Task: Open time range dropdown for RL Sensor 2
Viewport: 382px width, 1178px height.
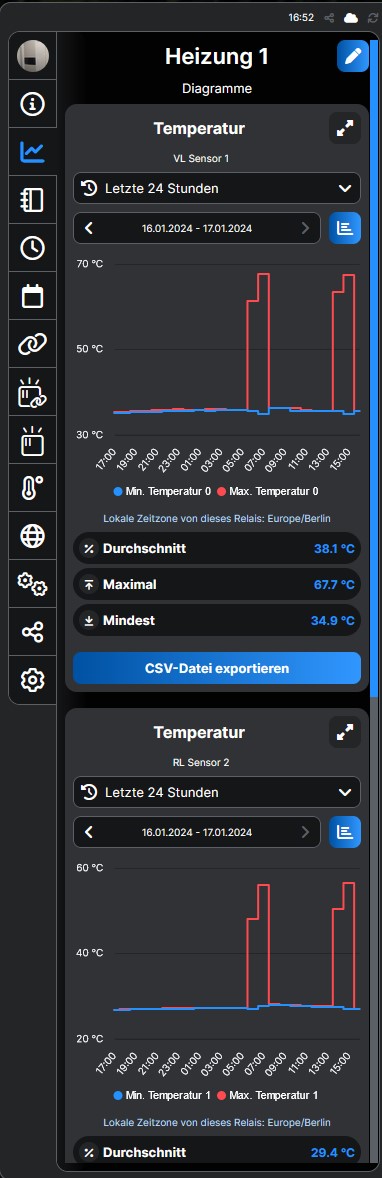Action: pyautogui.click(x=217, y=792)
